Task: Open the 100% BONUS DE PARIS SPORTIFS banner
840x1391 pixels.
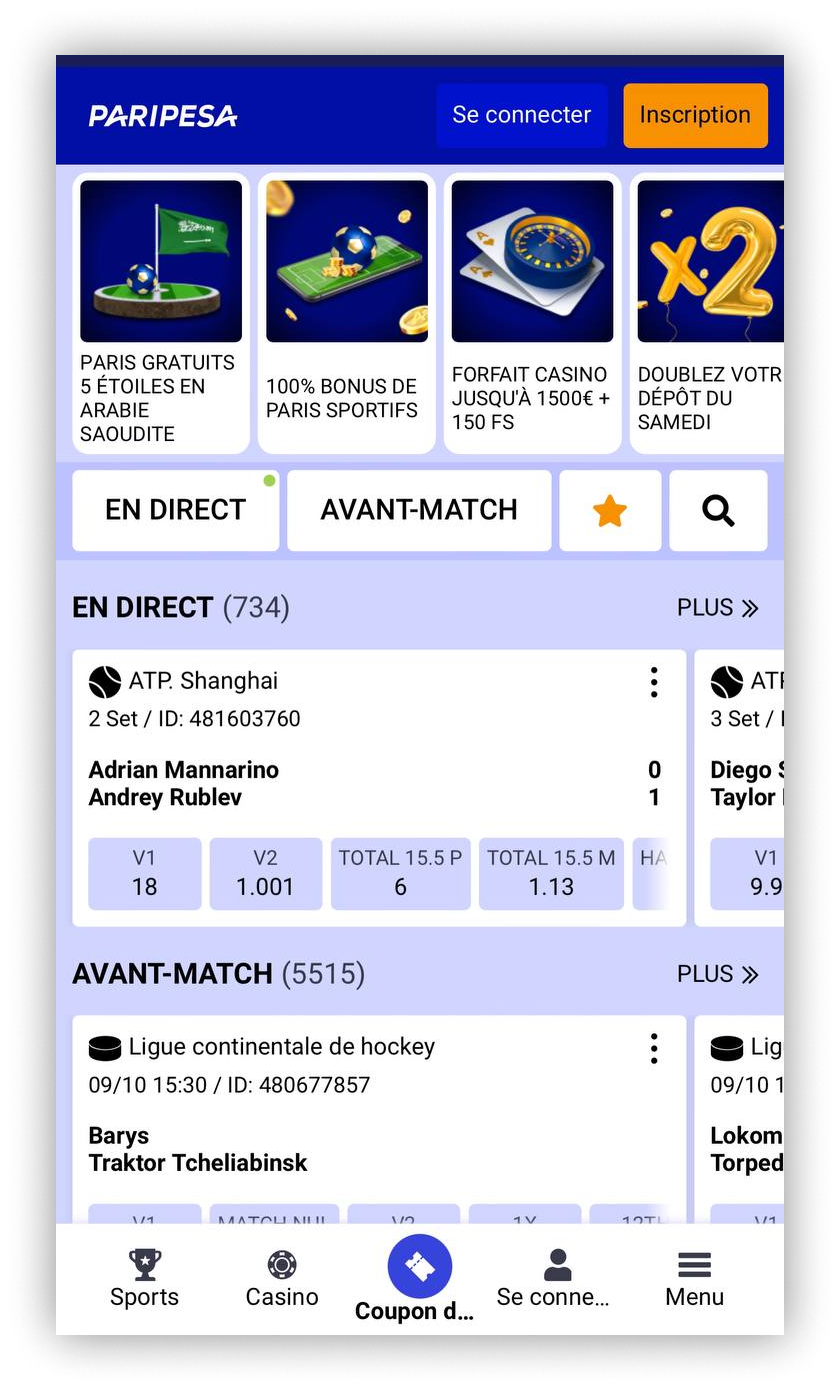Action: [x=346, y=313]
